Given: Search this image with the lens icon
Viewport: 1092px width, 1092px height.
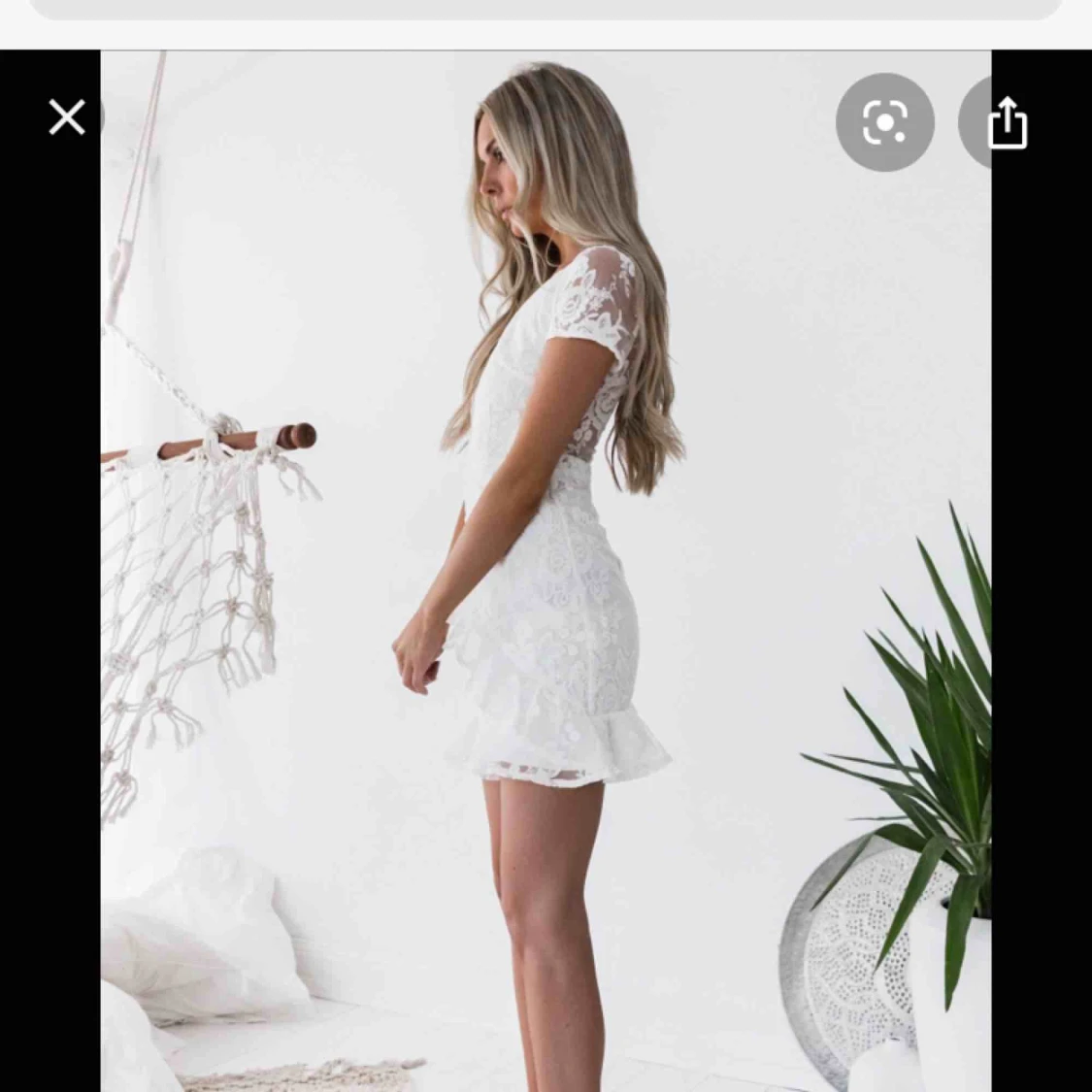Looking at the screenshot, I should (x=884, y=122).
